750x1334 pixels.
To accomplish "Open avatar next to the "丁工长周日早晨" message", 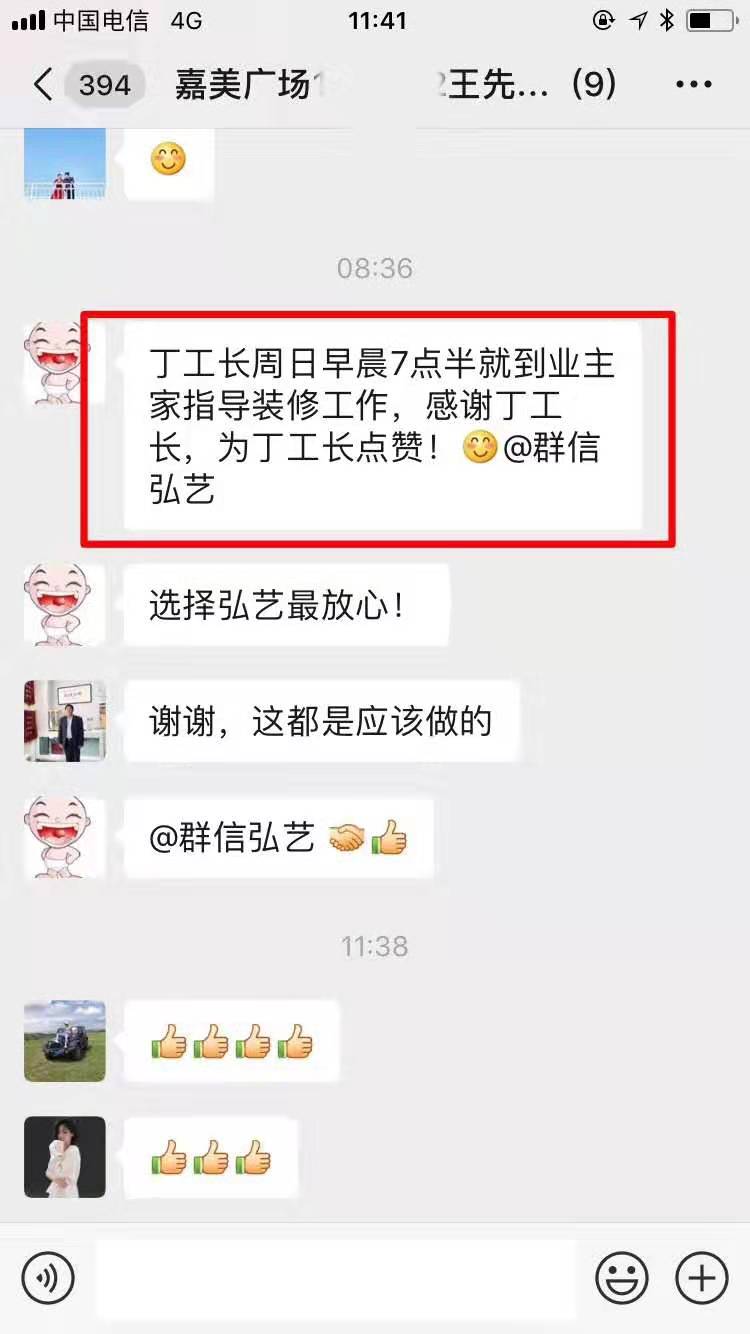I will coord(64,362).
